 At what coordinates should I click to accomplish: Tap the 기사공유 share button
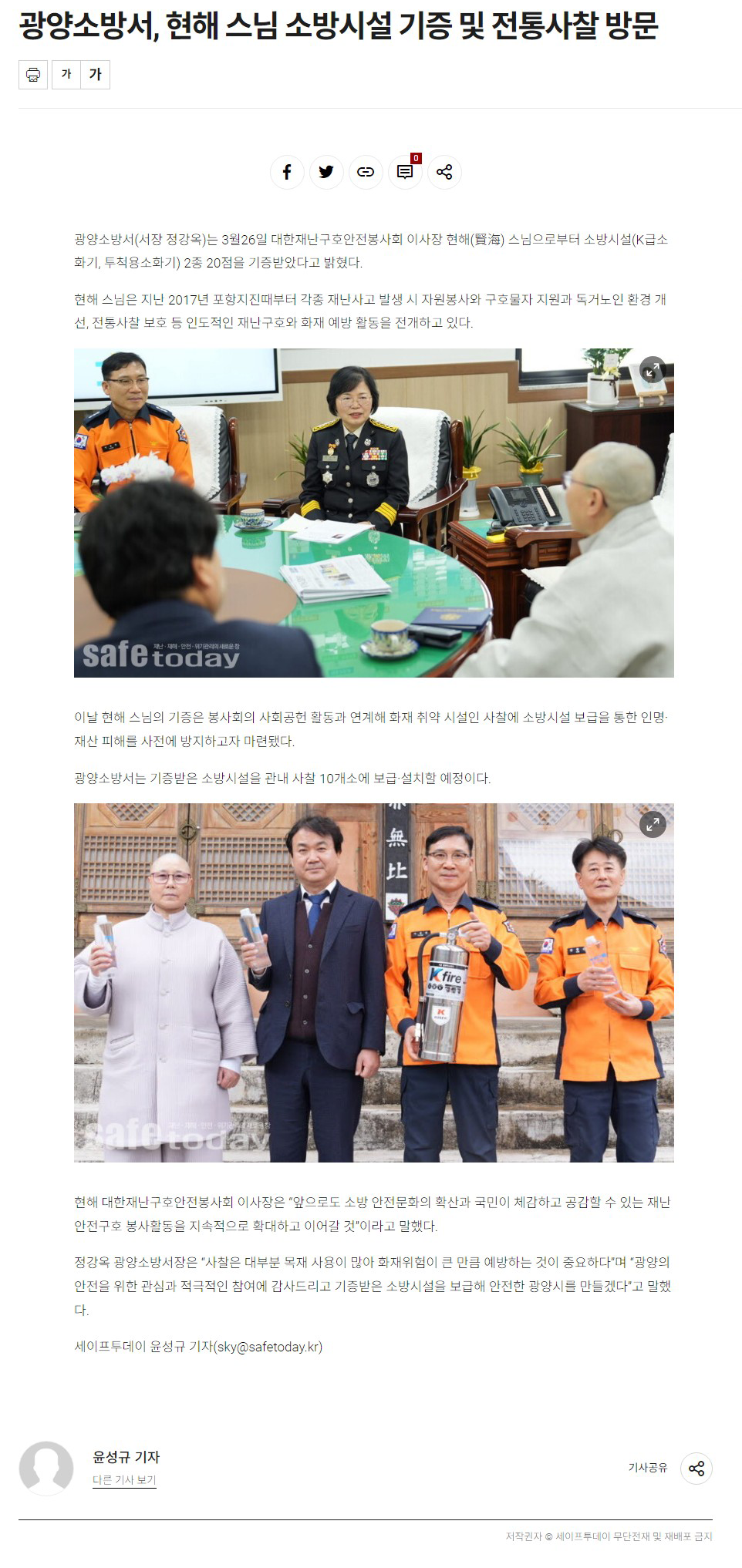696,1468
